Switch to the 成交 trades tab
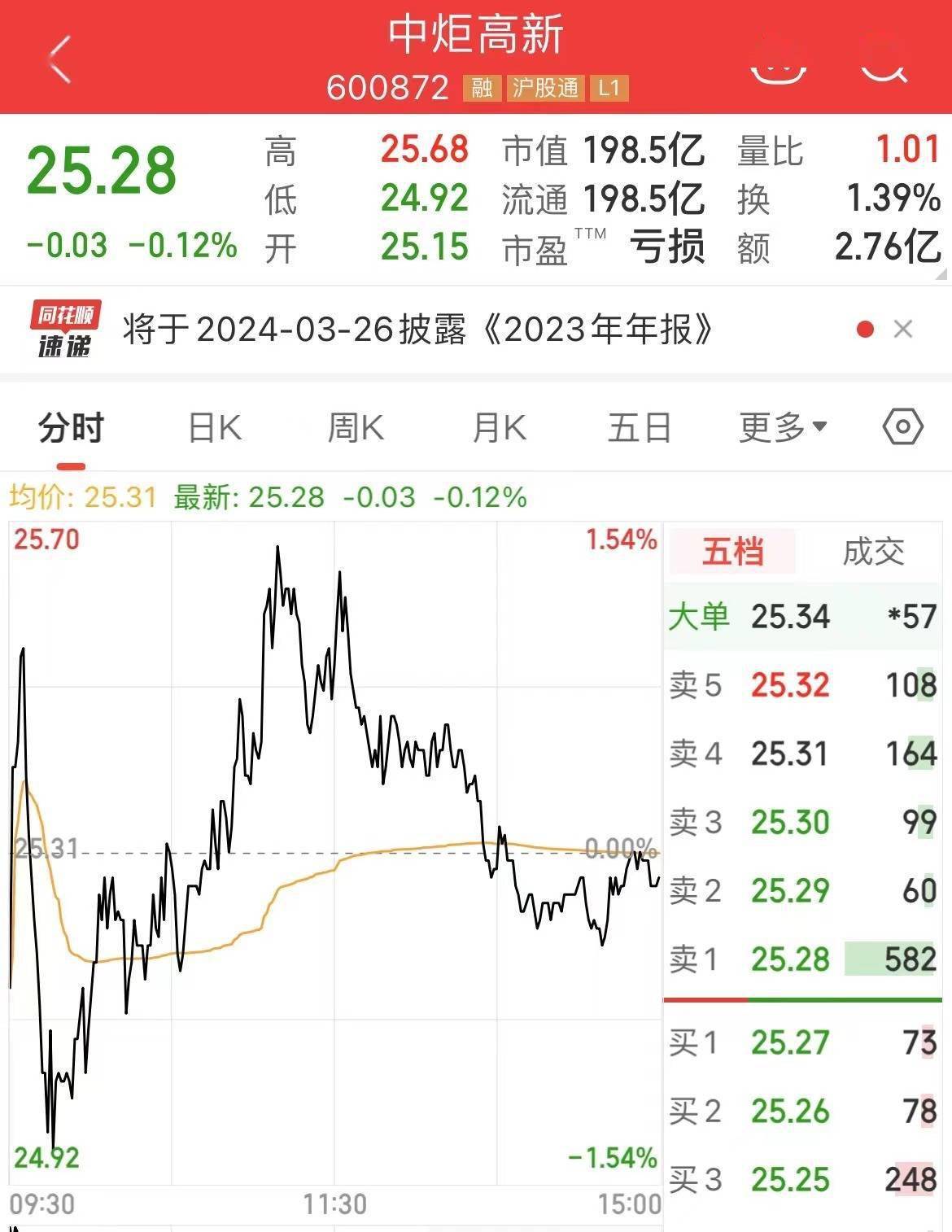This screenshot has width=952, height=1232. click(873, 553)
